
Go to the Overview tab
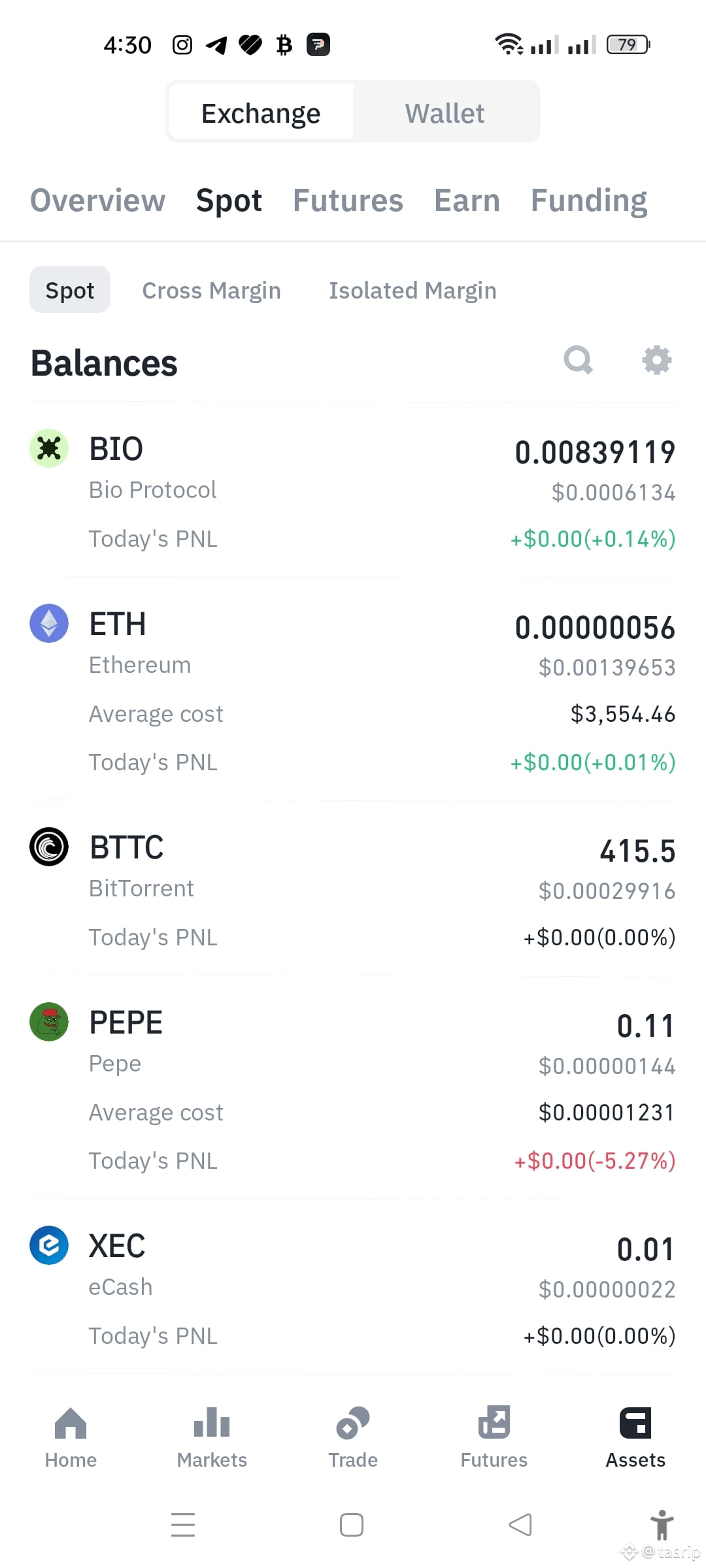coord(97,200)
